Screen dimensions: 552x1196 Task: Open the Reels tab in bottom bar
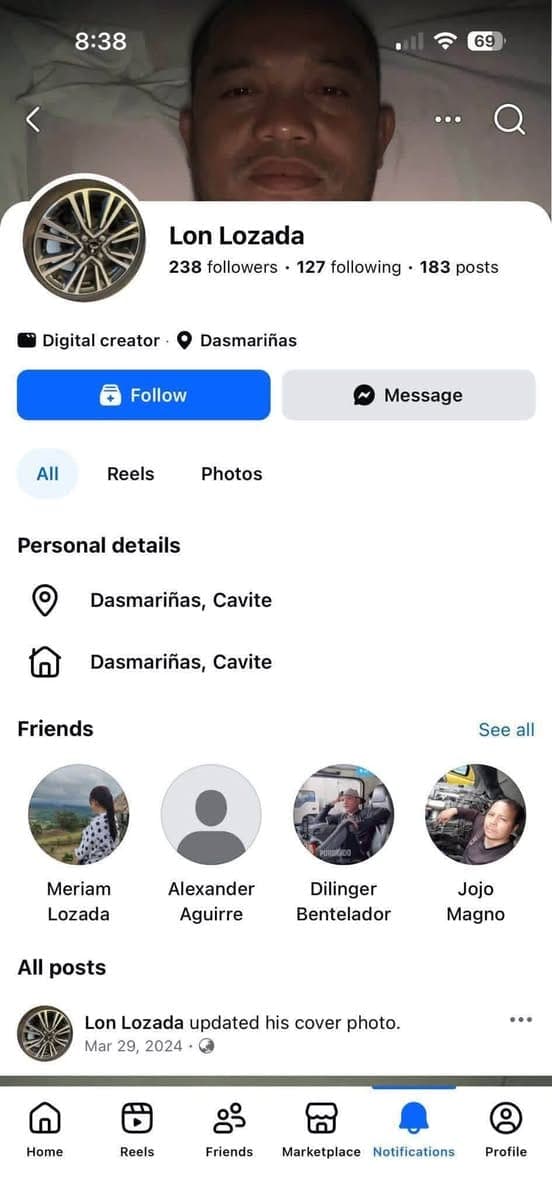click(x=137, y=1130)
